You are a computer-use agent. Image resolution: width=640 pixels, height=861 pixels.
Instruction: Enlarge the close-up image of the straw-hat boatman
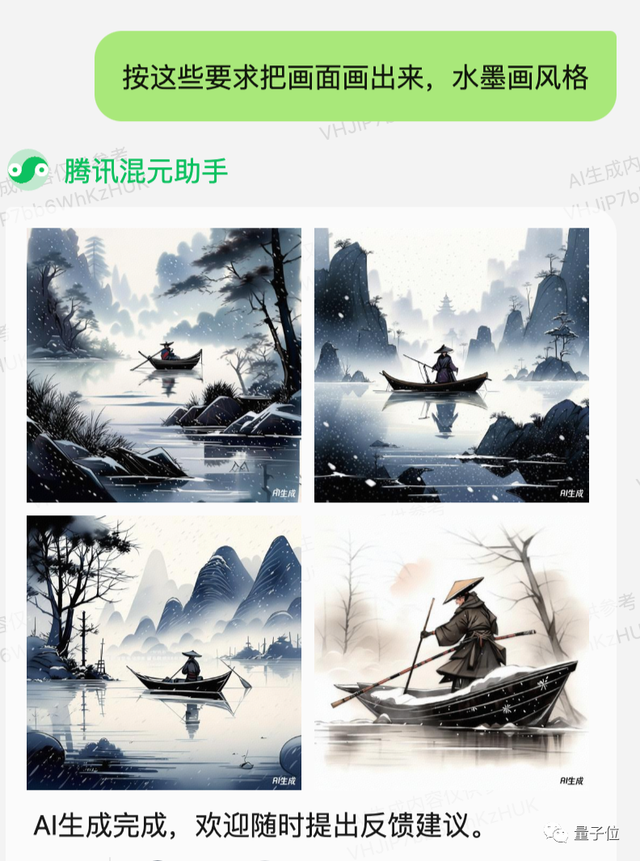pyautogui.click(x=451, y=652)
